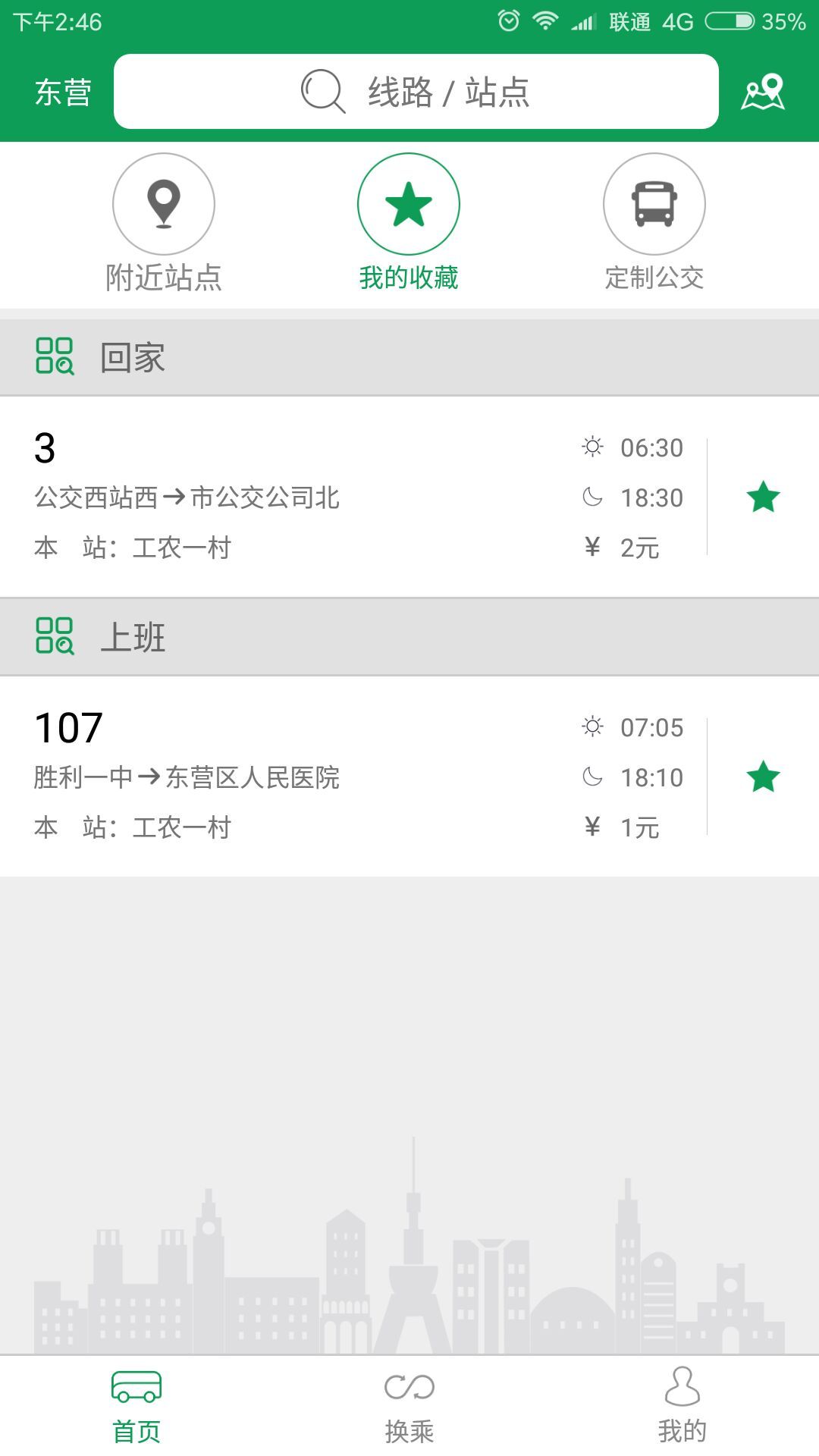
Task: Open the 回家 group scheme icon
Action: [55, 356]
